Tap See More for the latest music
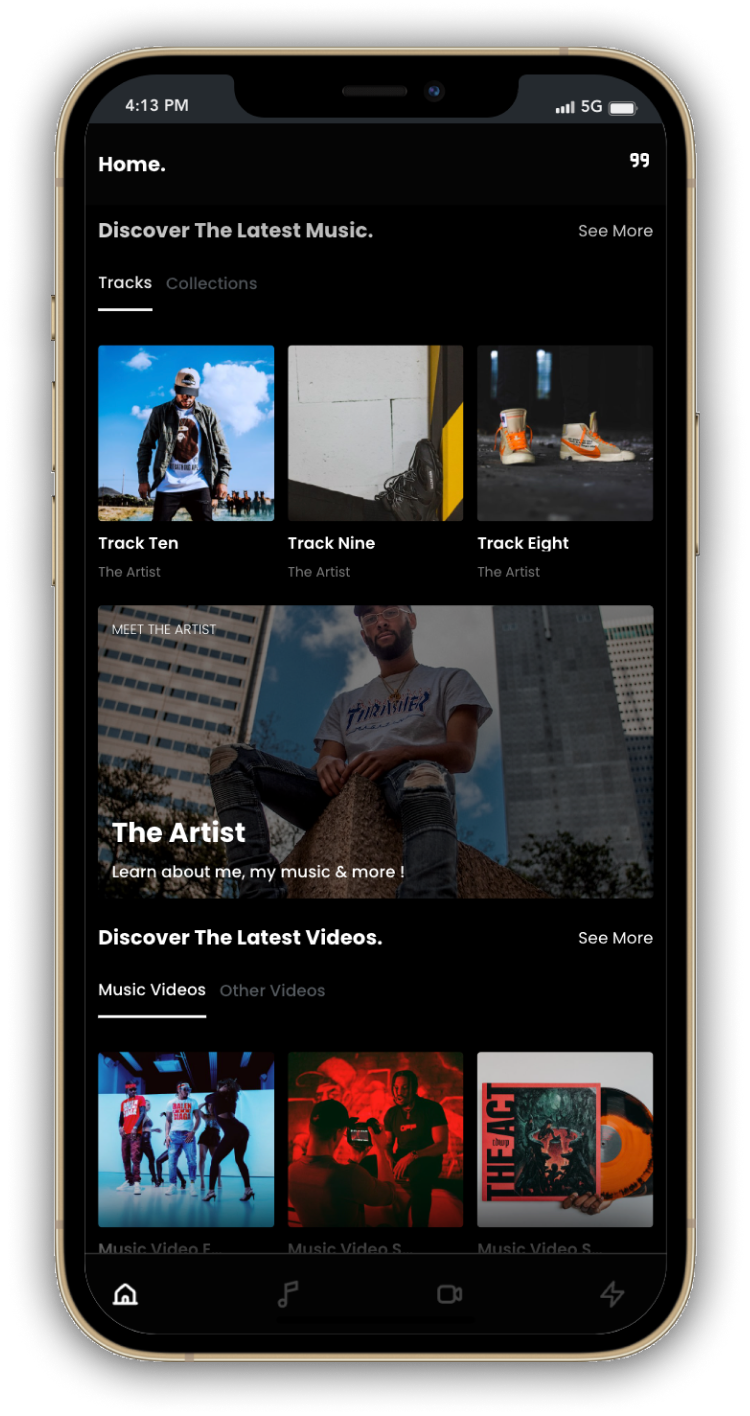750x1416 pixels. click(x=615, y=231)
